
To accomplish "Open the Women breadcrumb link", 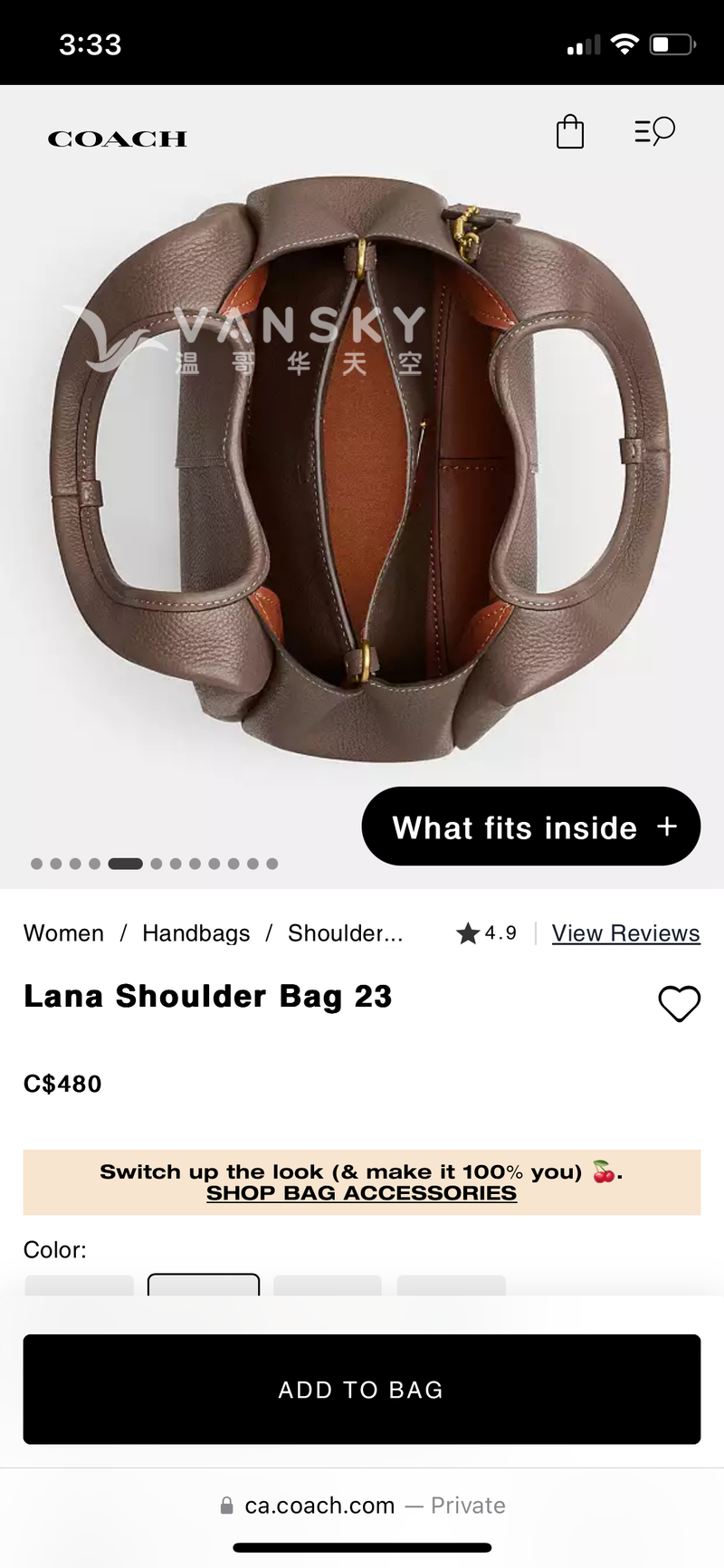I will coord(63,933).
